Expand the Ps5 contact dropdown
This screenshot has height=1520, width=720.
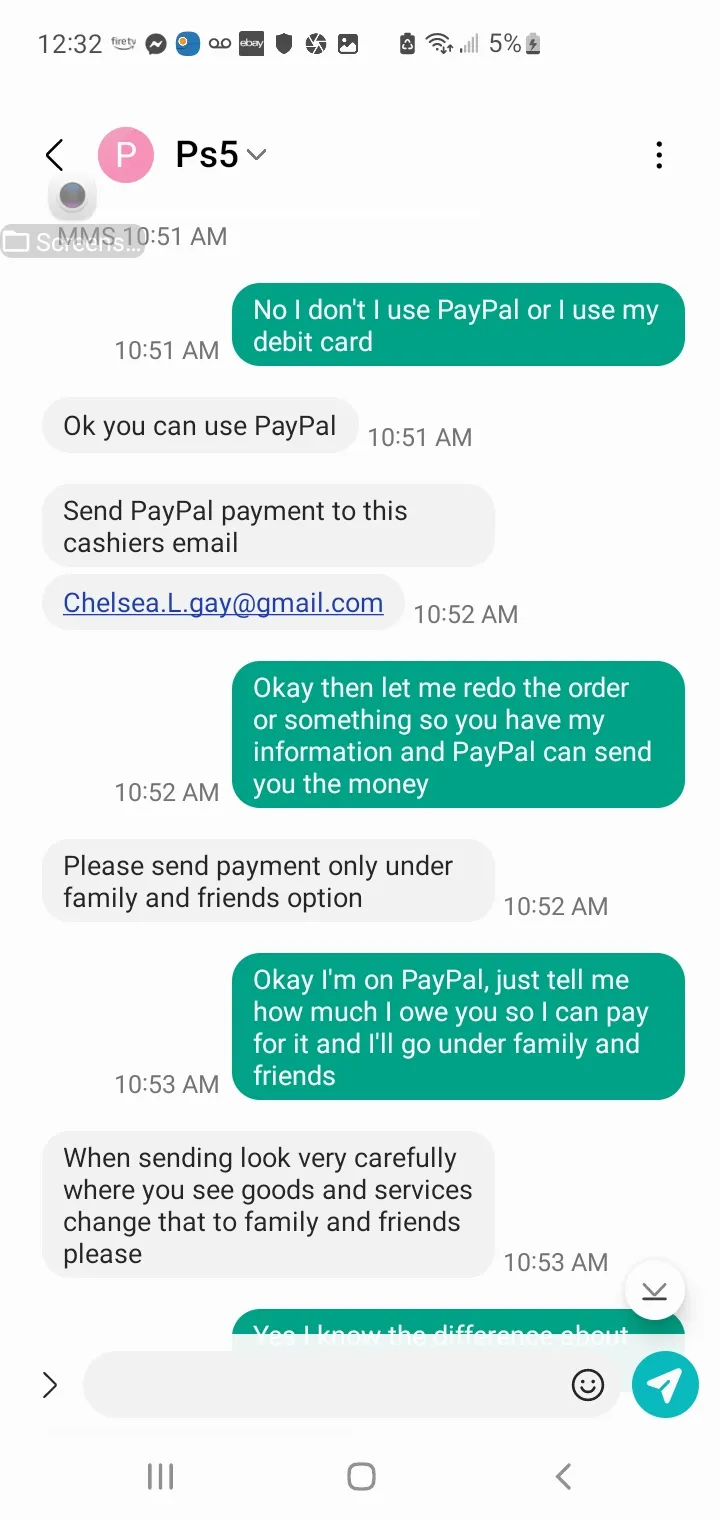coord(257,155)
